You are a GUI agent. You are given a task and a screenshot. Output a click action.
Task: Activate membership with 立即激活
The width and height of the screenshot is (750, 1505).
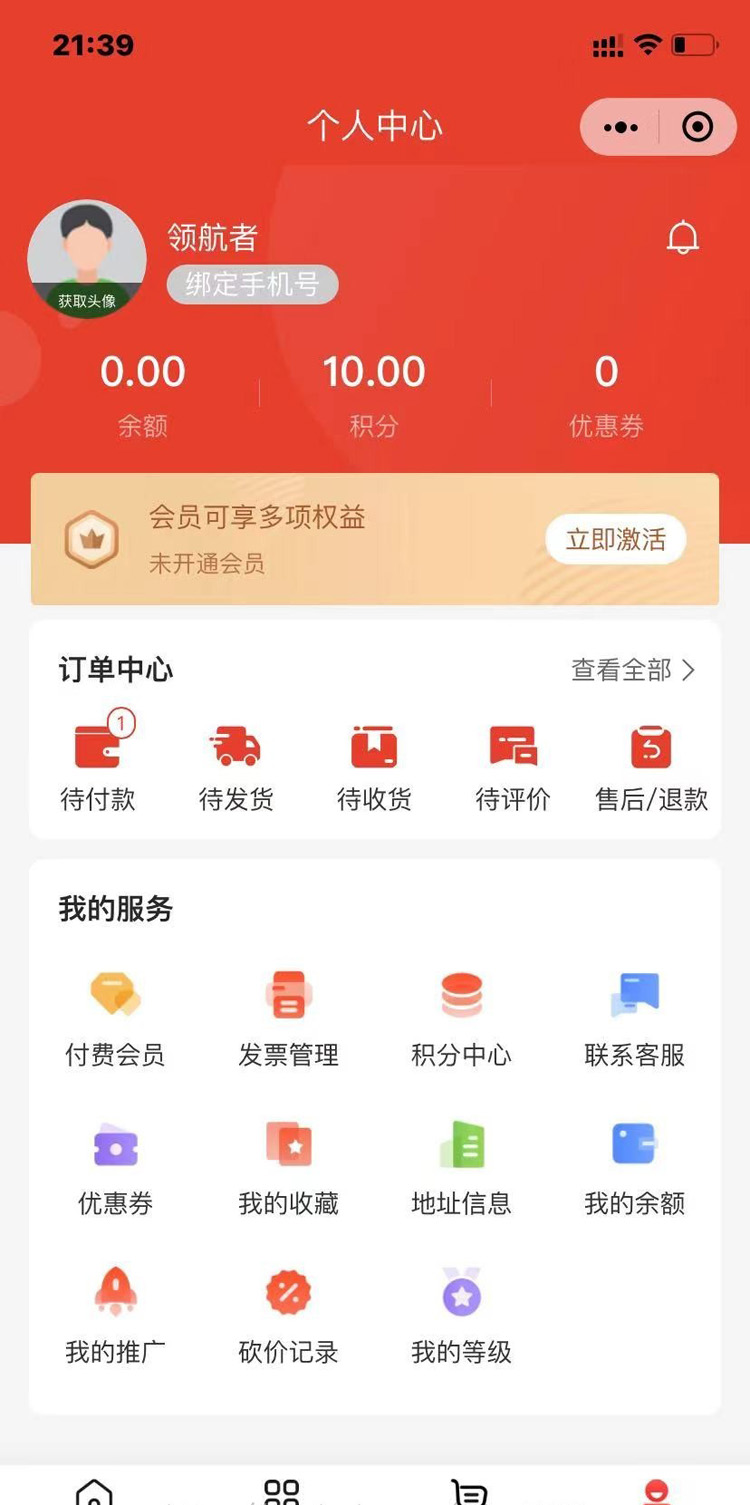[x=615, y=540]
